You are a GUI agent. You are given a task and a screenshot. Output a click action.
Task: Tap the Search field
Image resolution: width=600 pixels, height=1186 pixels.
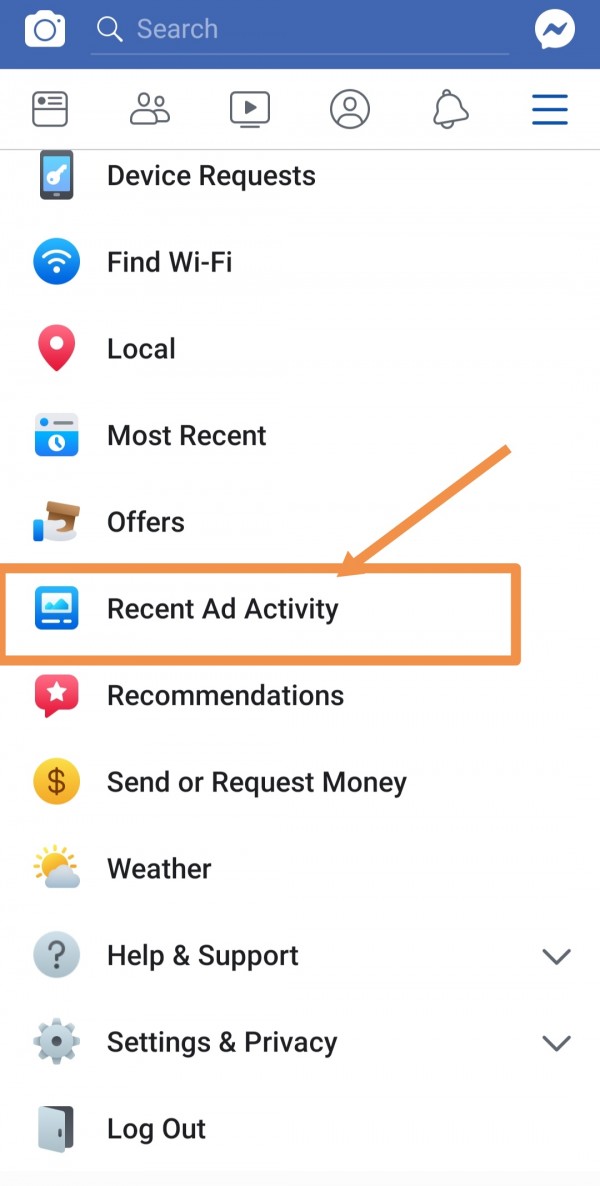tap(300, 29)
